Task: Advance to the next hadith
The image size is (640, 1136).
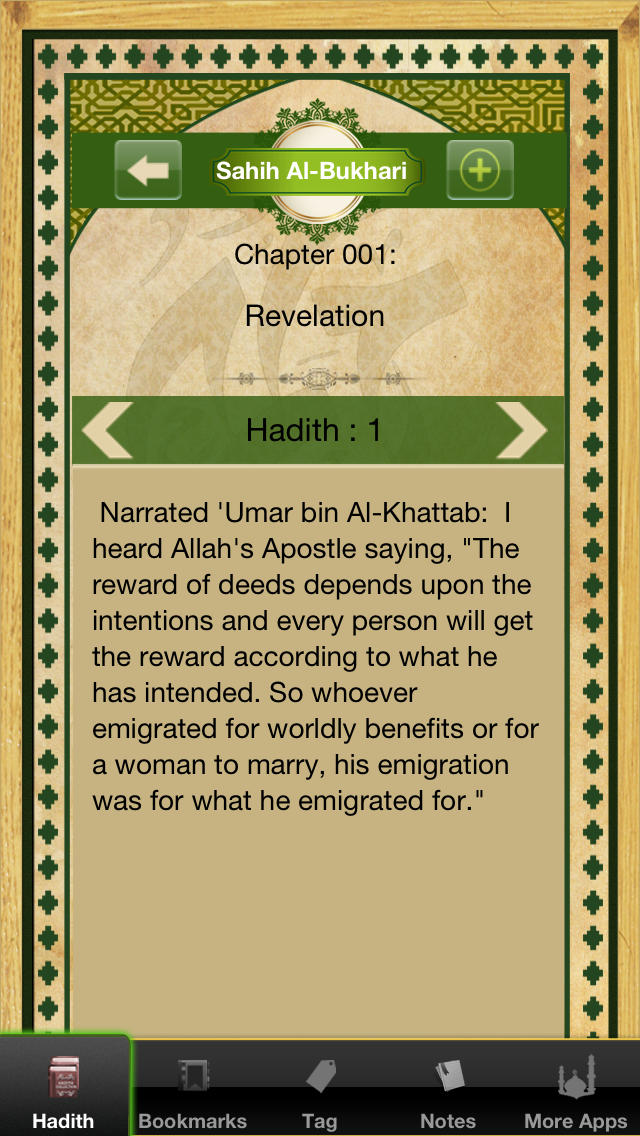Action: click(522, 430)
